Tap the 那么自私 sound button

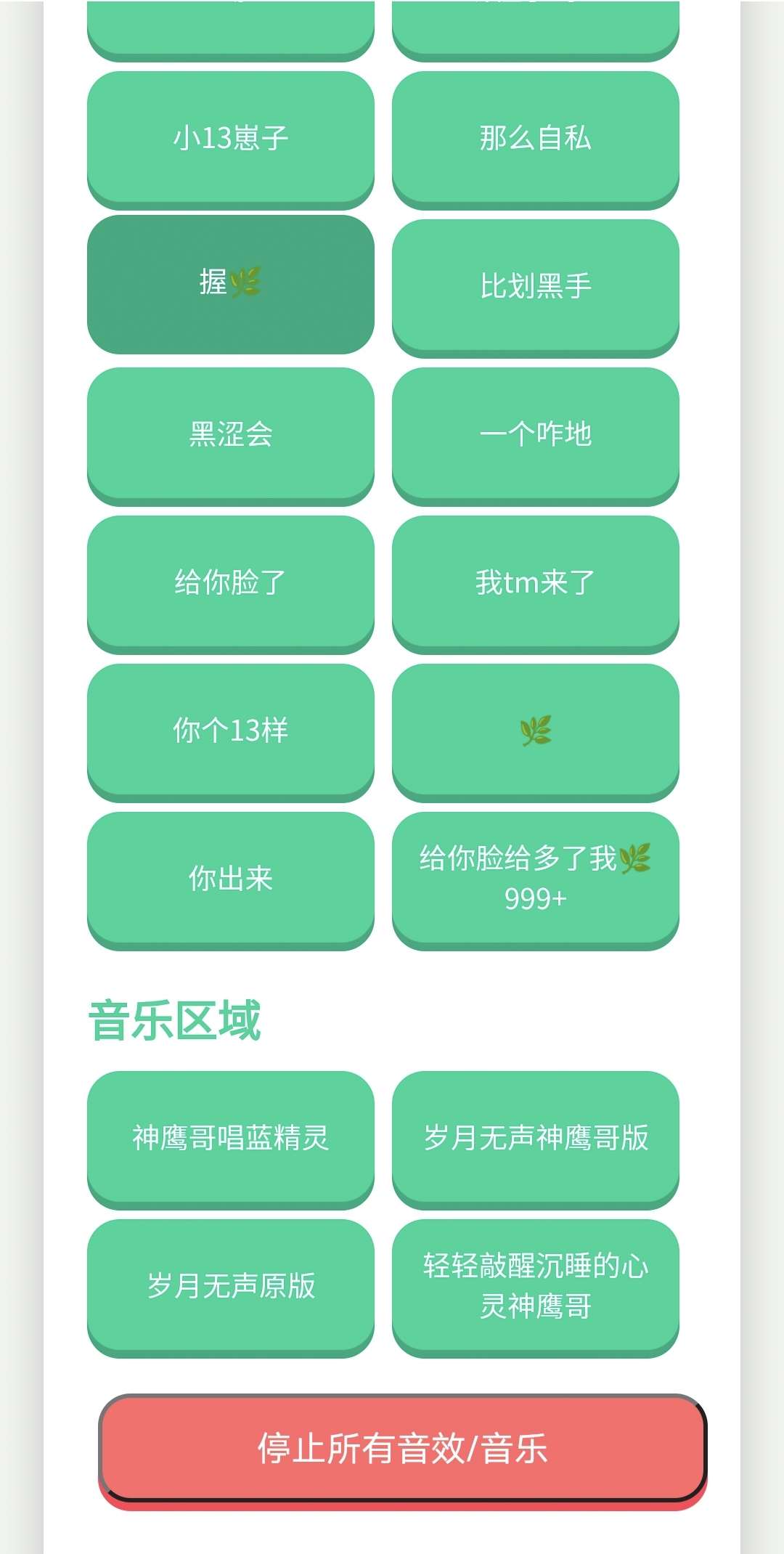point(536,138)
